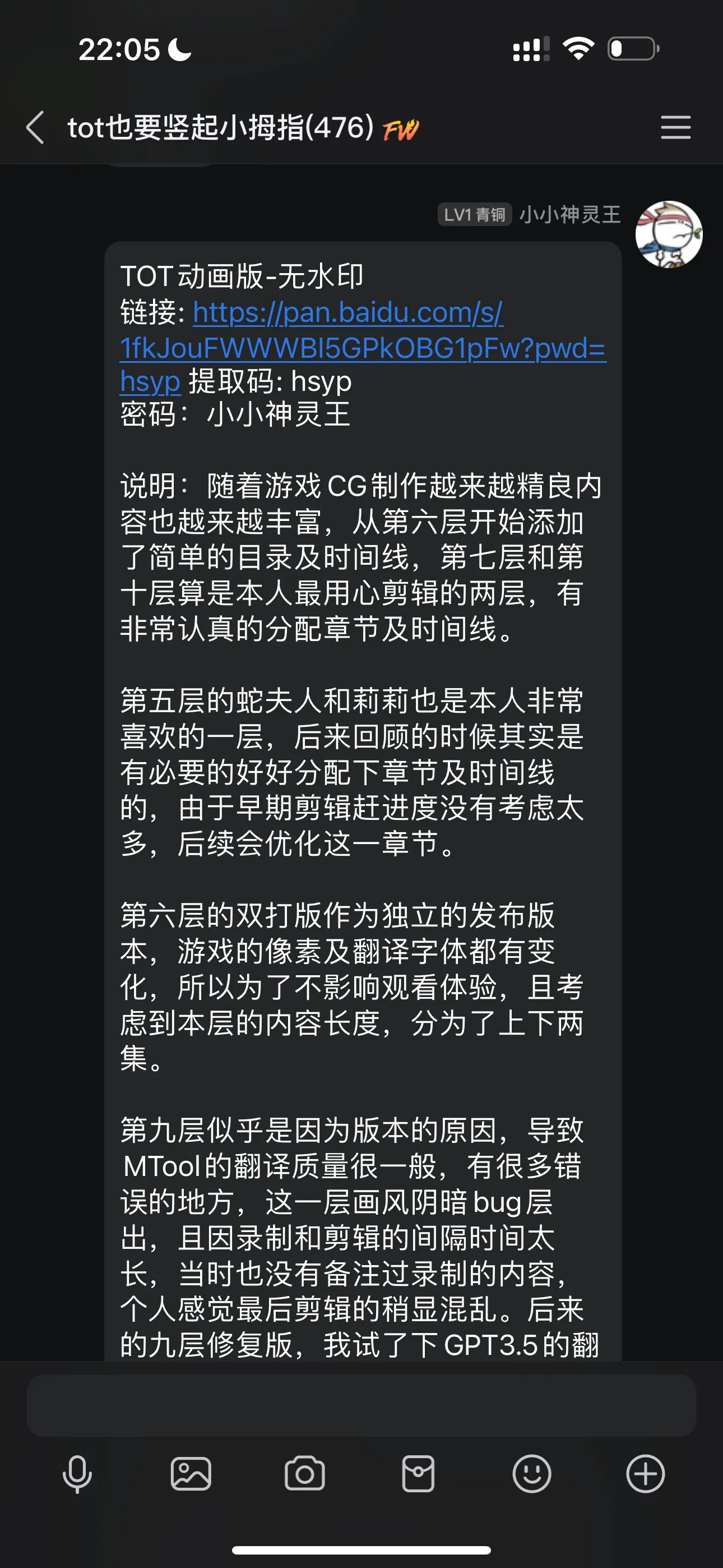This screenshot has width=723, height=1568.
Task: Open the camera to take photo
Action: [305, 1474]
